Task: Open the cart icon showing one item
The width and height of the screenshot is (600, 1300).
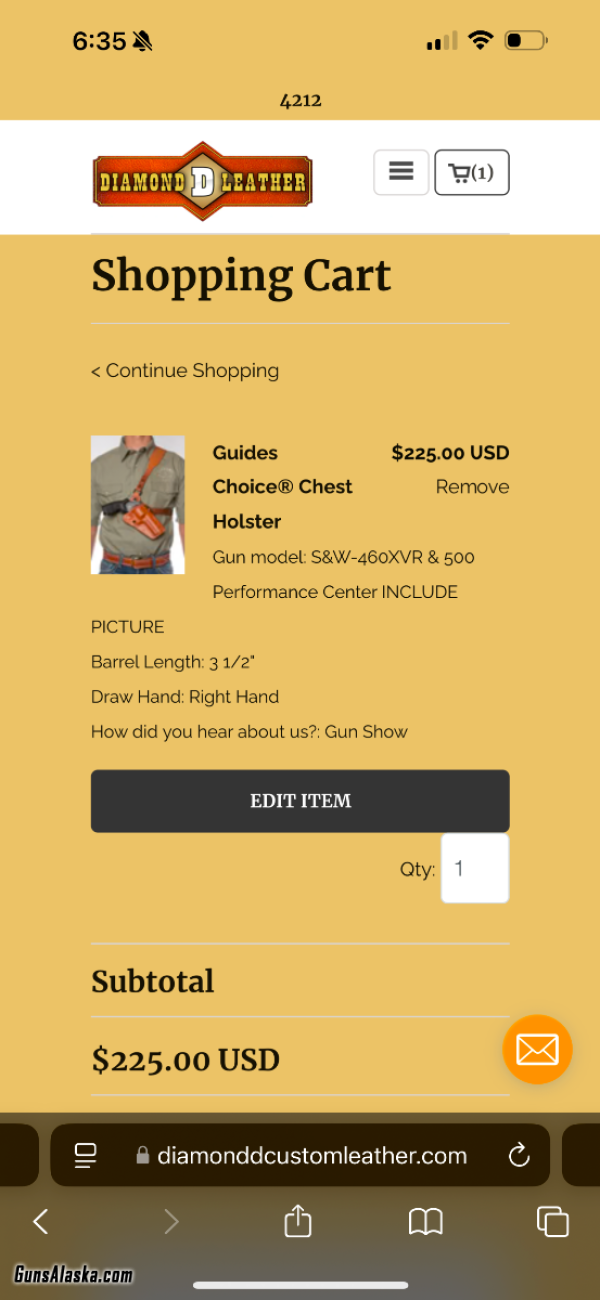Action: click(472, 172)
